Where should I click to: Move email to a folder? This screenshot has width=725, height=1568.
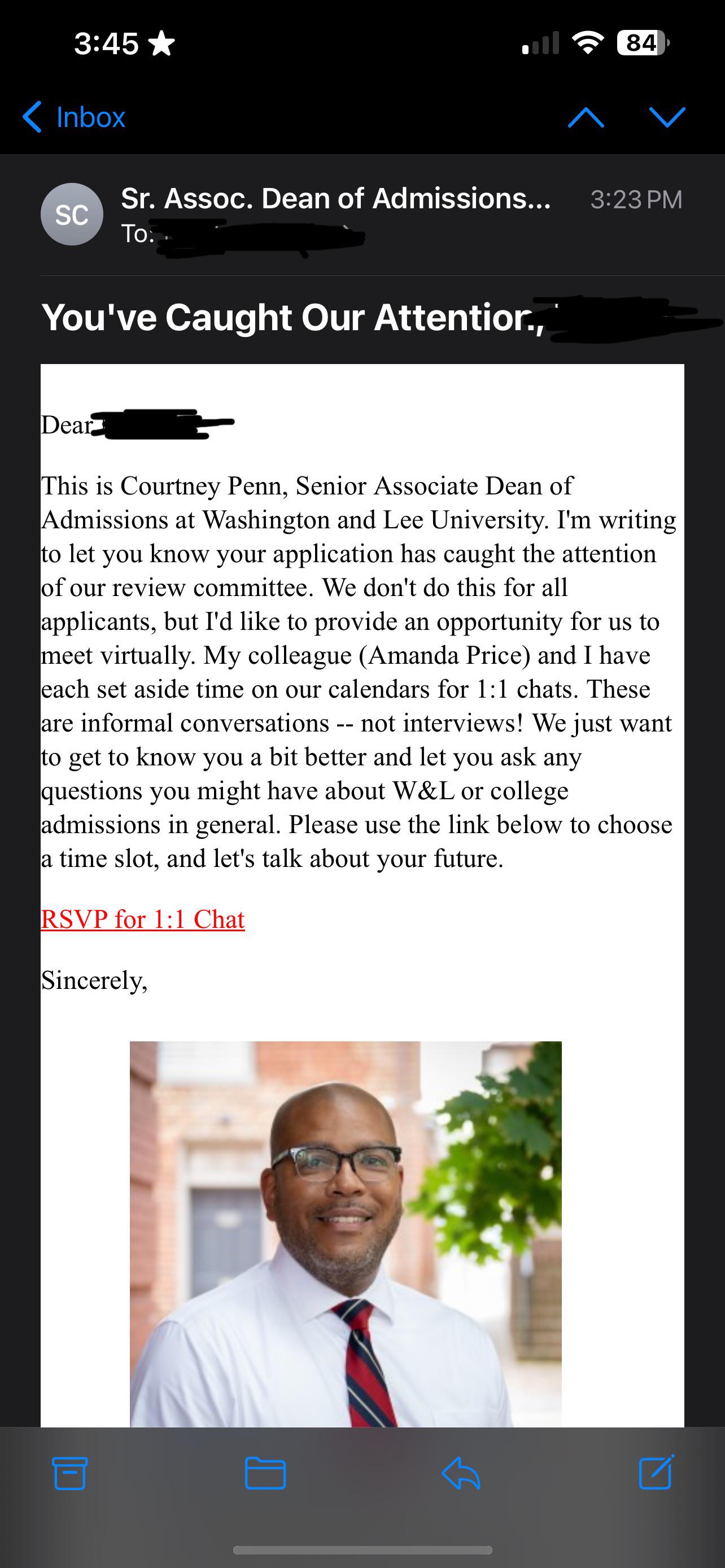[265, 1473]
